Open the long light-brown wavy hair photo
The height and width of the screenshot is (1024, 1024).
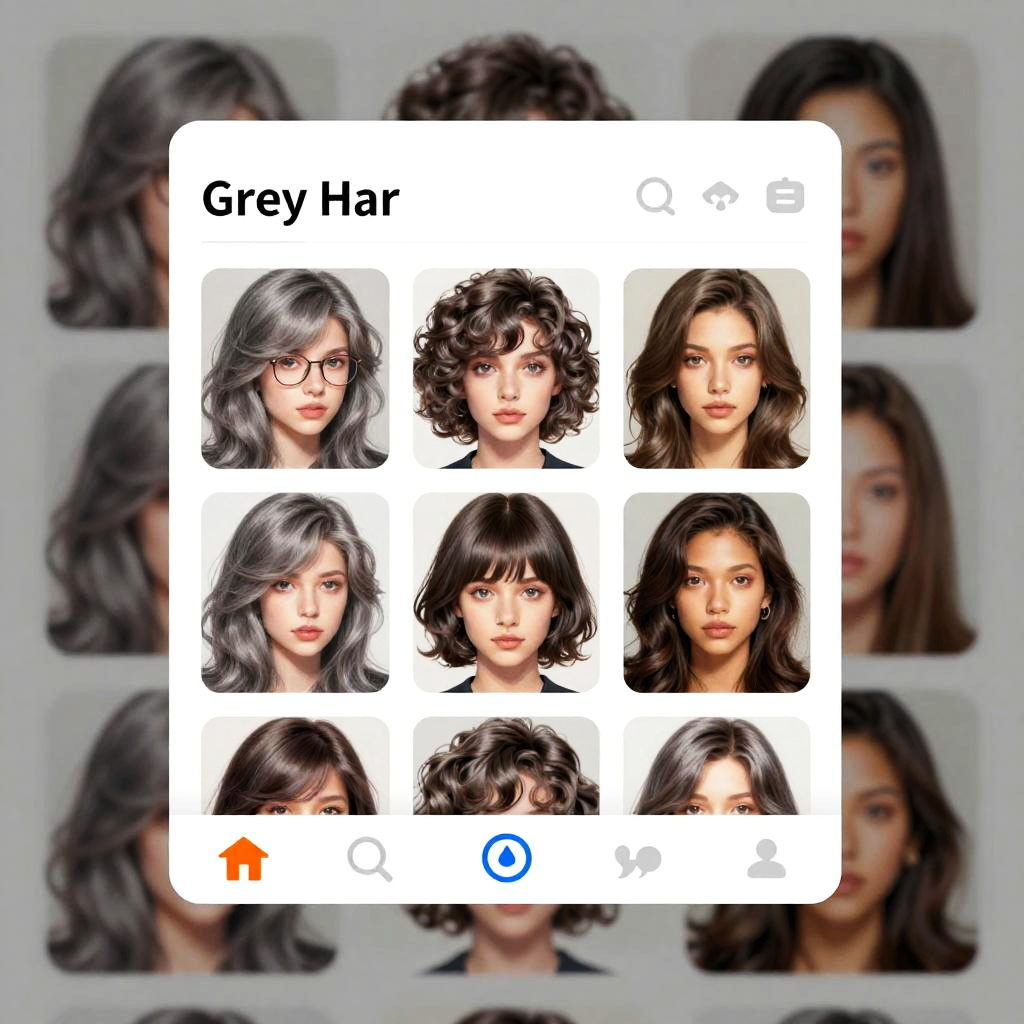[716, 368]
